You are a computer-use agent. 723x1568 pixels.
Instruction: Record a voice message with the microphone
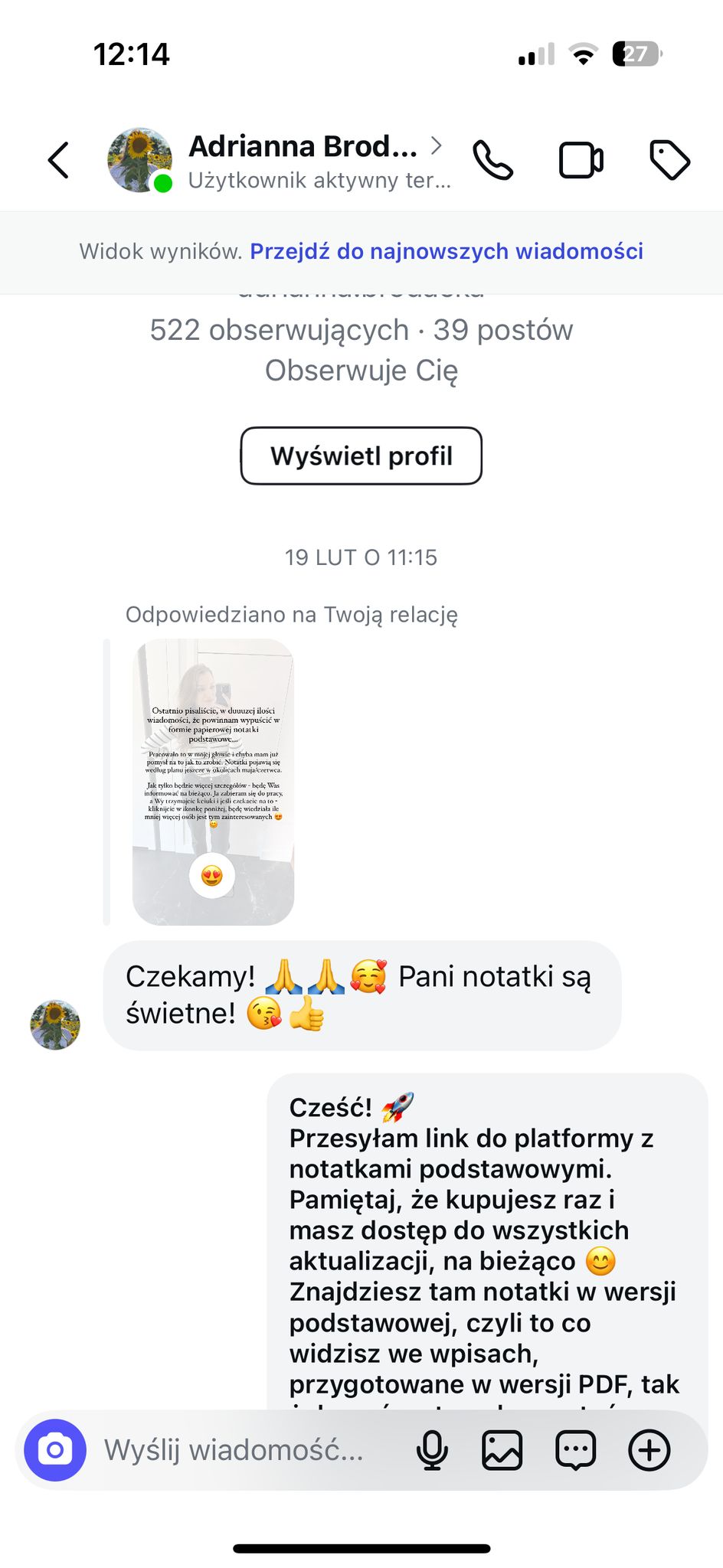(x=432, y=1450)
